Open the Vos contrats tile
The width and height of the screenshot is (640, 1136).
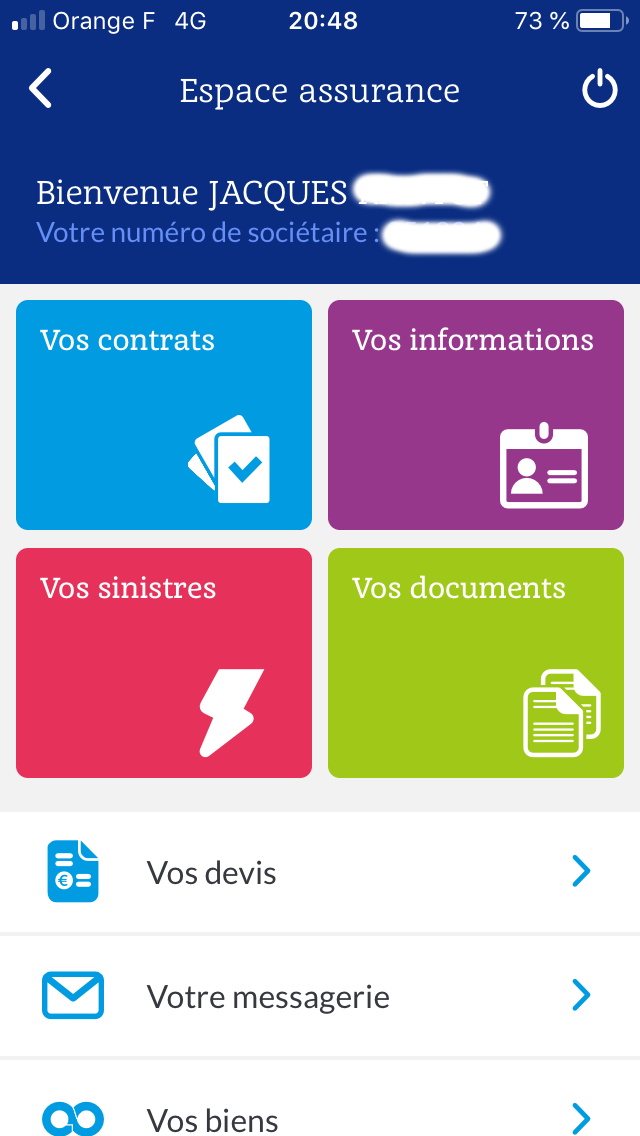click(164, 415)
